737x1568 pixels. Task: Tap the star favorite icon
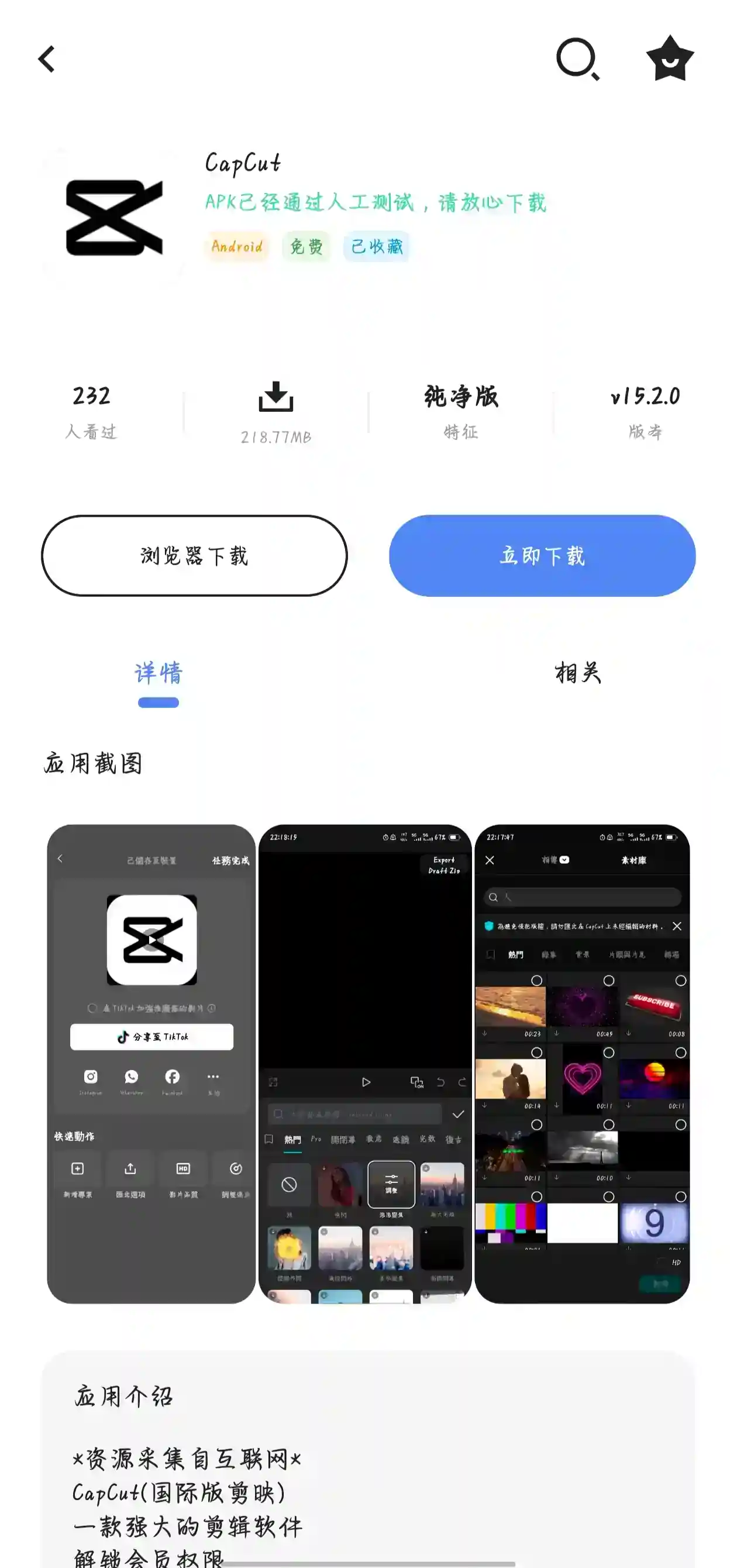[670, 59]
